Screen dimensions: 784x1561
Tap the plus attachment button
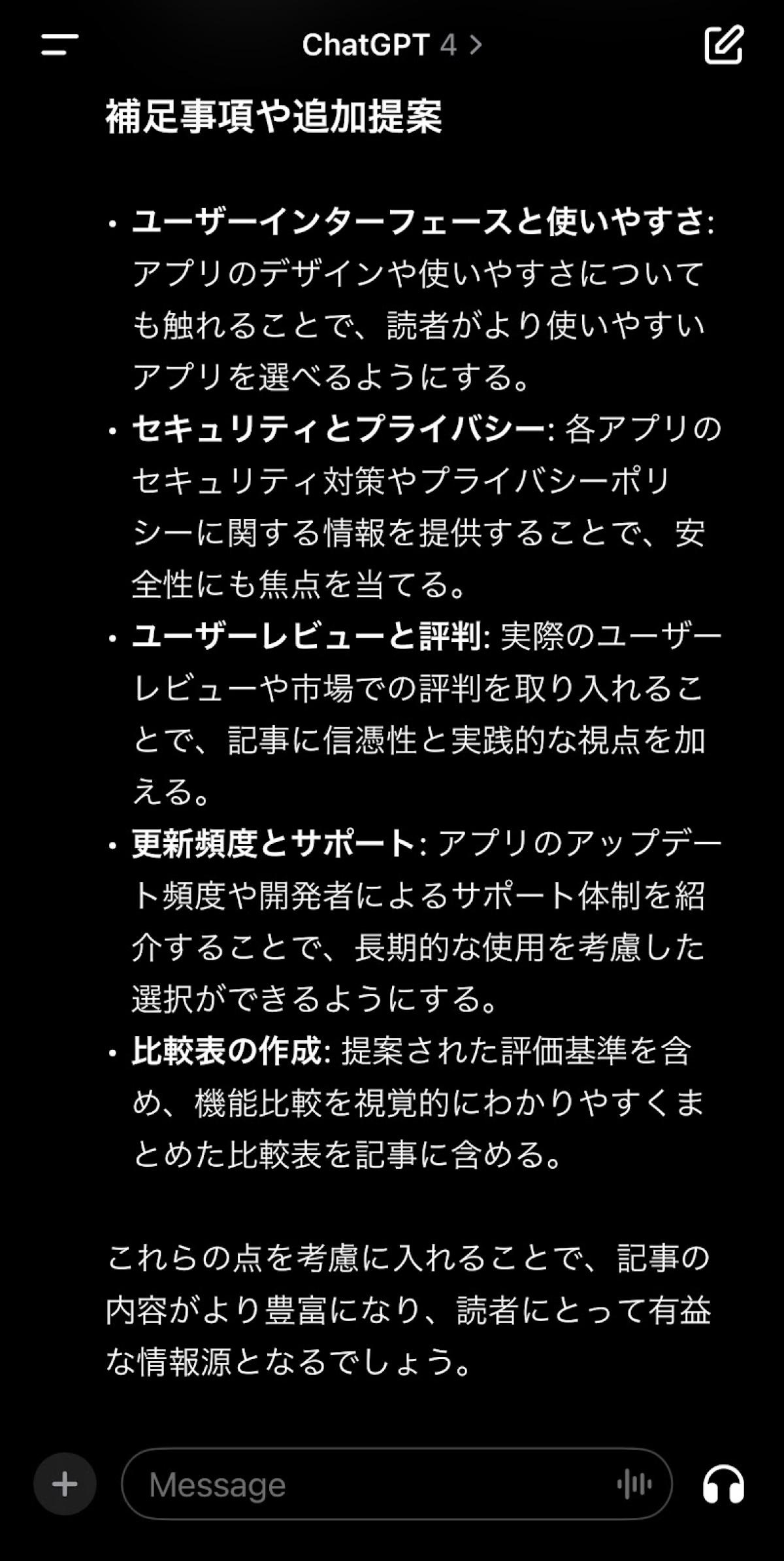coord(65,1484)
